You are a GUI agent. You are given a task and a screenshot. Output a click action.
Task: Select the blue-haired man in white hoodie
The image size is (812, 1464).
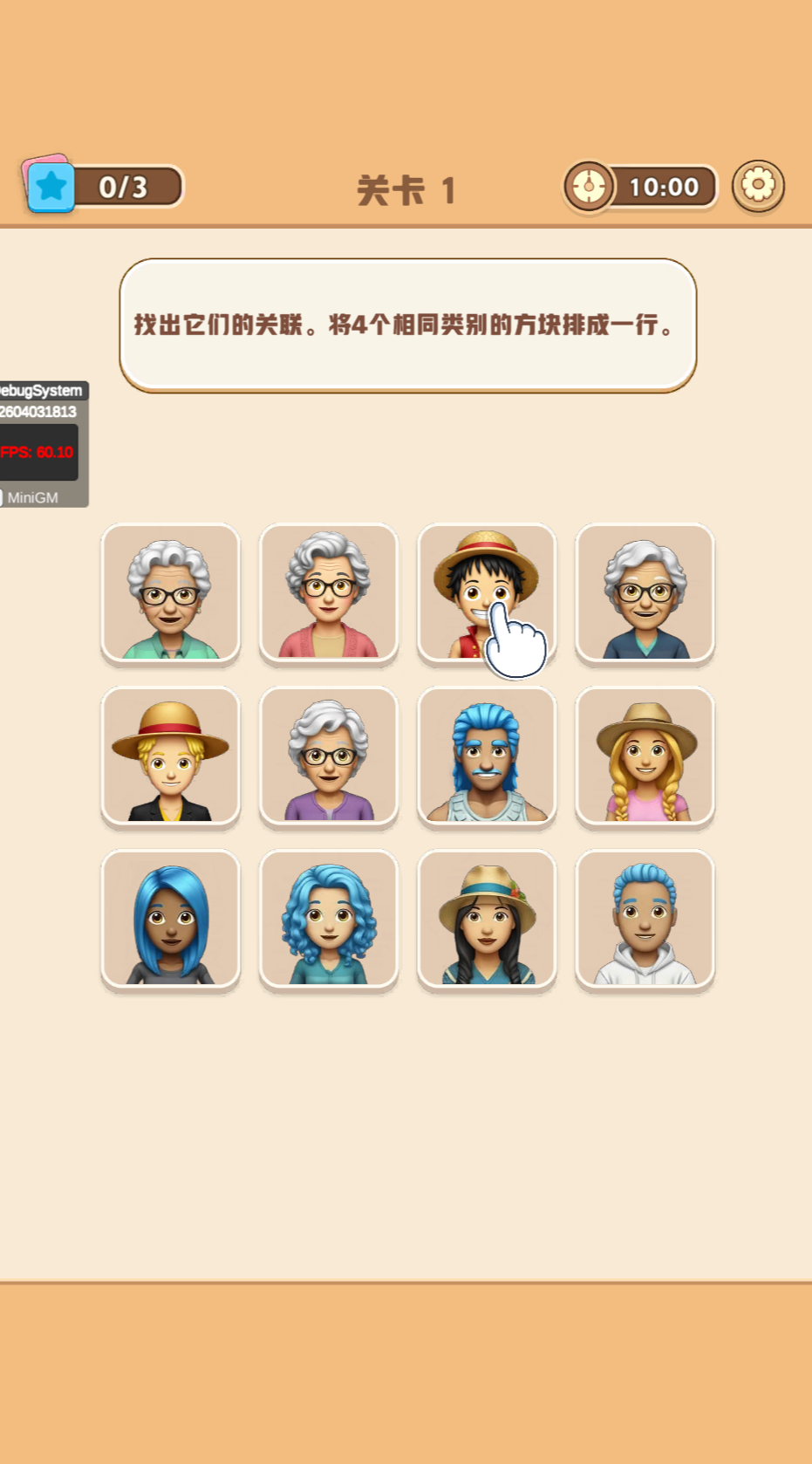click(645, 920)
